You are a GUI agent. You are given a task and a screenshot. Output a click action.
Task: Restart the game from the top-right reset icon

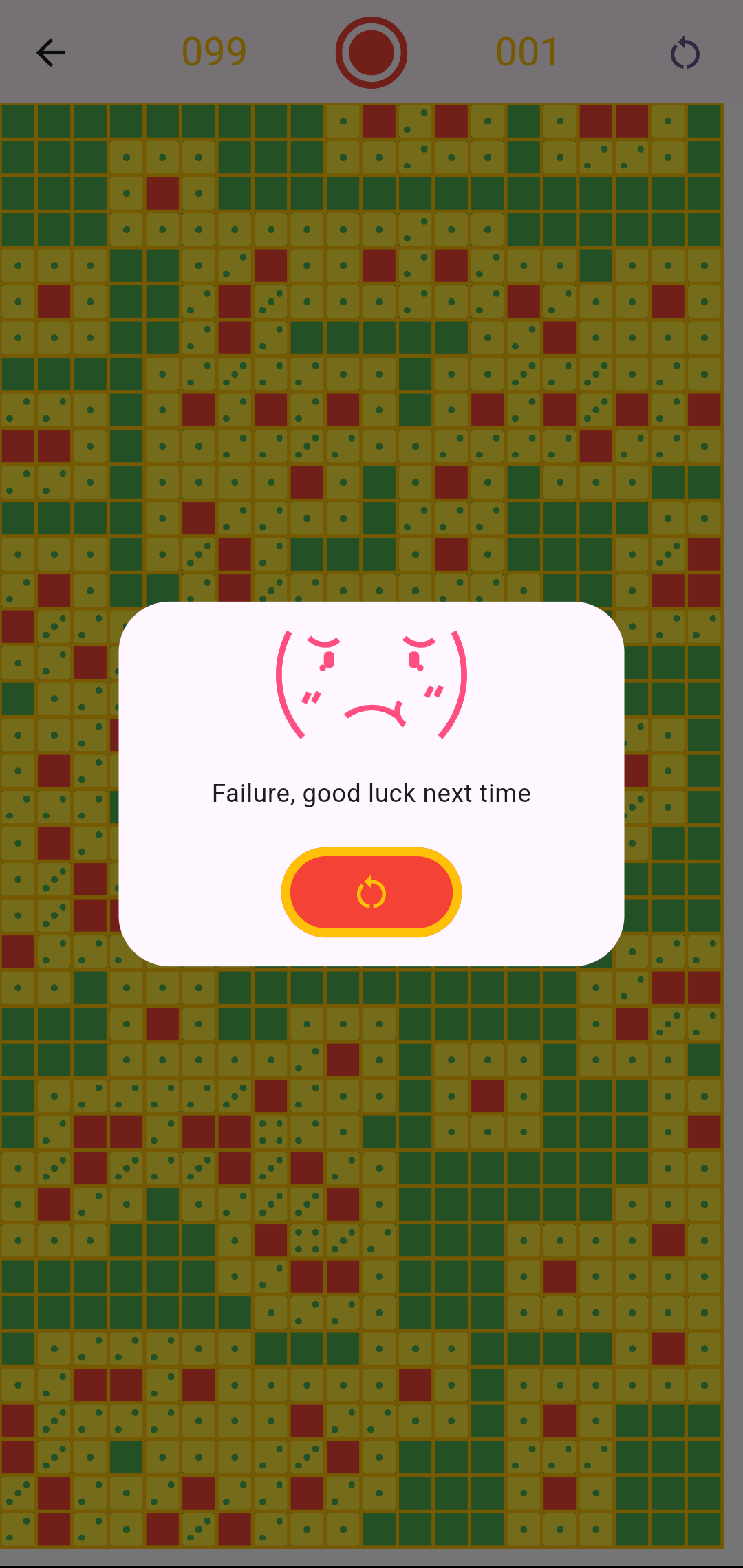[685, 53]
